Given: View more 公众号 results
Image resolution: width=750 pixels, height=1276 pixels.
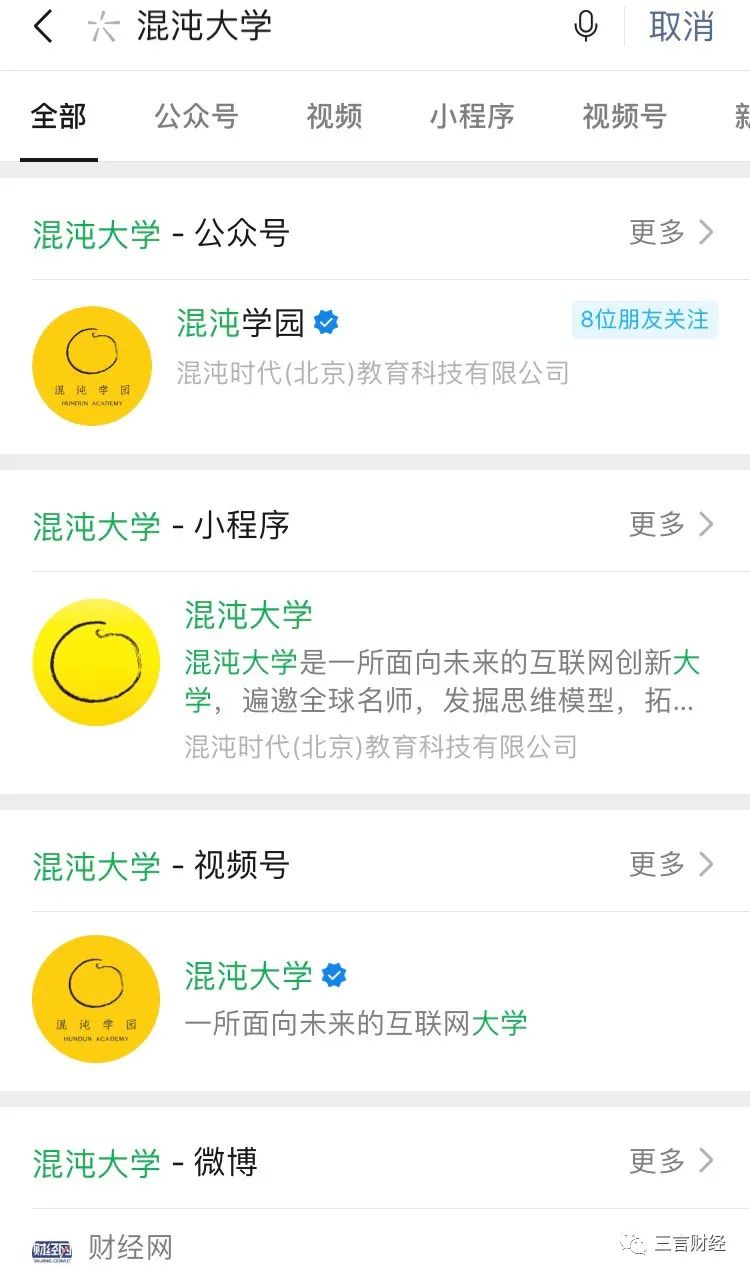Looking at the screenshot, I should pos(671,233).
